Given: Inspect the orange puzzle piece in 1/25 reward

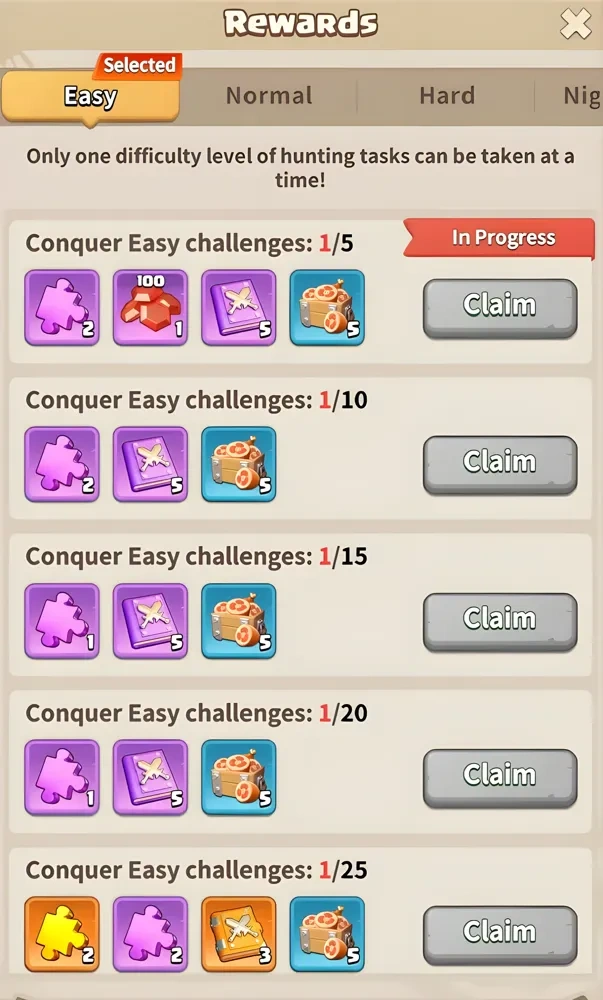Looking at the screenshot, I should point(62,934).
